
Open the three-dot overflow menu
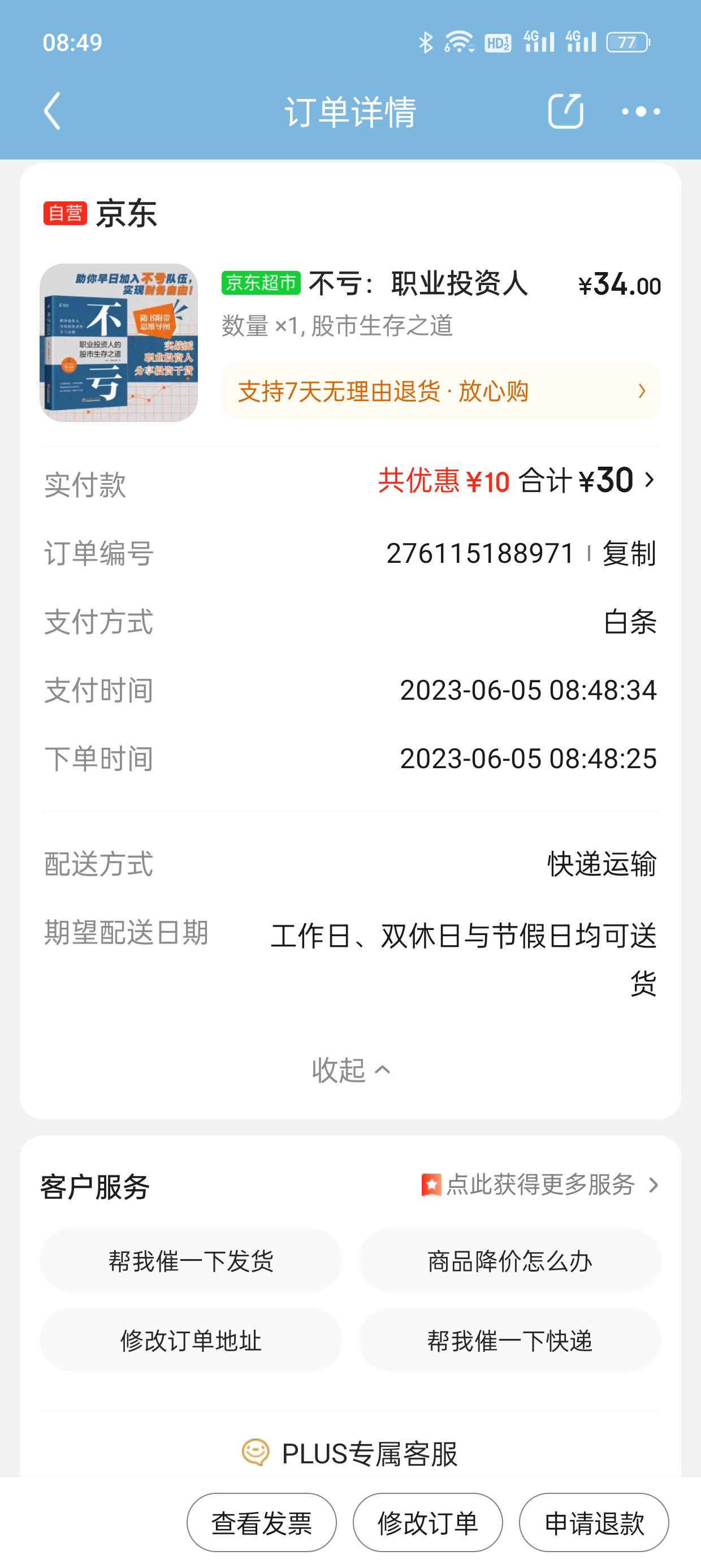(x=640, y=111)
